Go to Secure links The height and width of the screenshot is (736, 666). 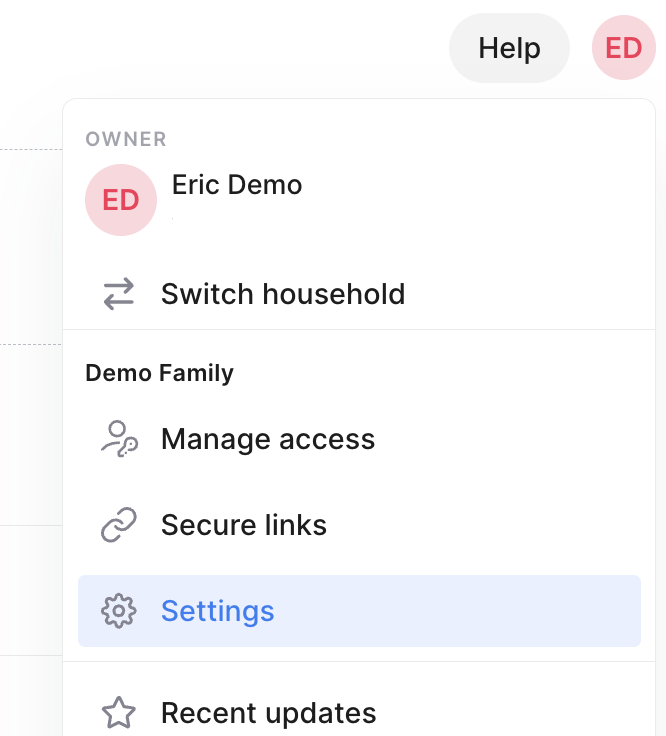[243, 525]
